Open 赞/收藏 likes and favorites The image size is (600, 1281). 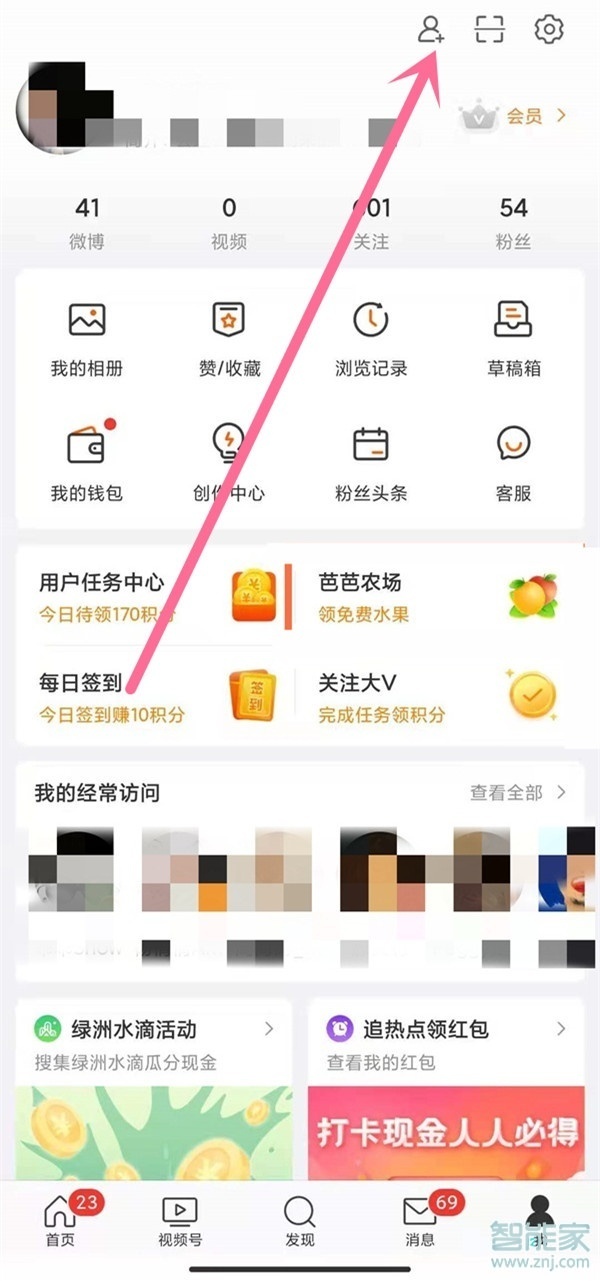point(229,339)
